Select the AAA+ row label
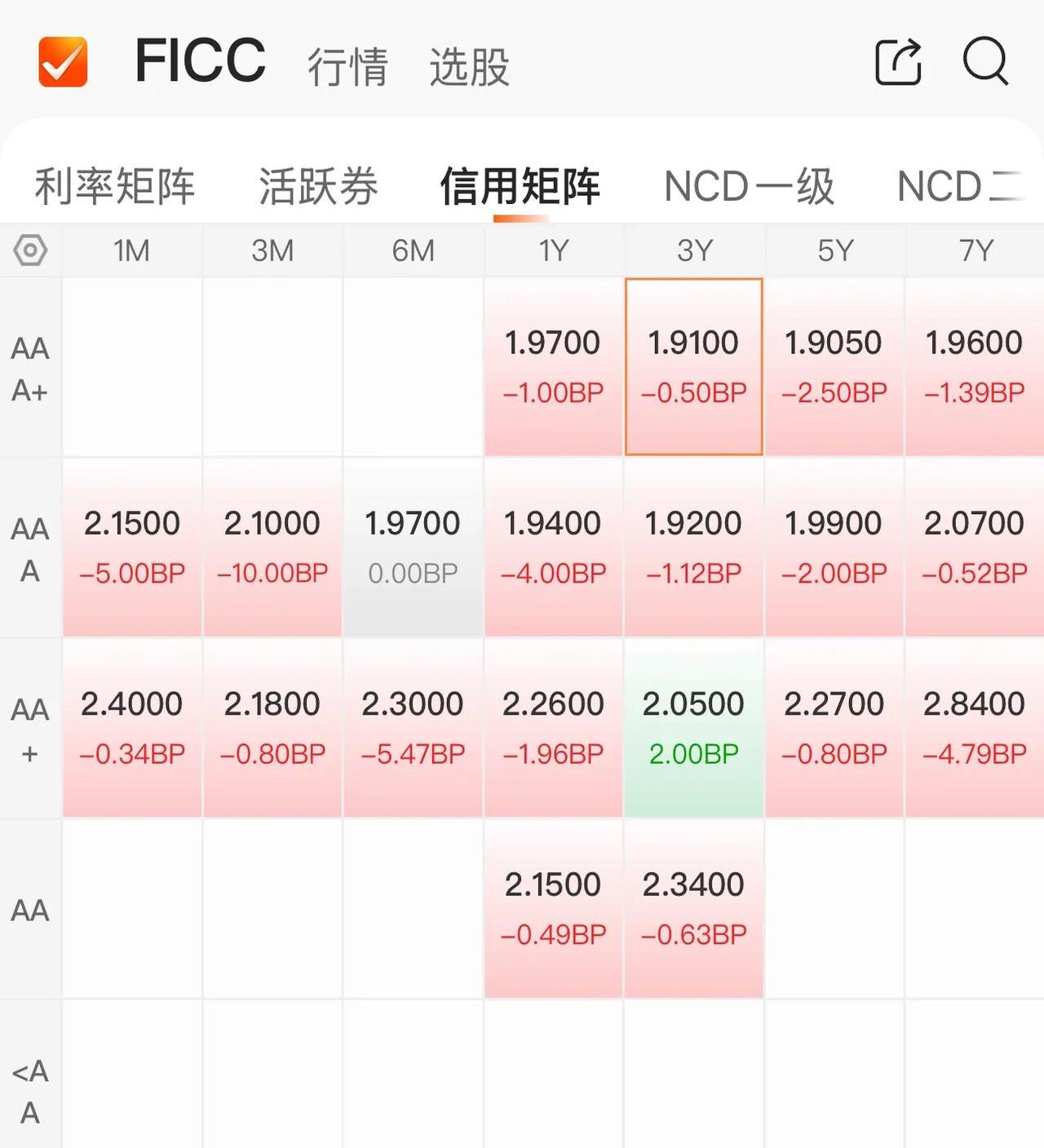The image size is (1044, 1148). coord(30,367)
